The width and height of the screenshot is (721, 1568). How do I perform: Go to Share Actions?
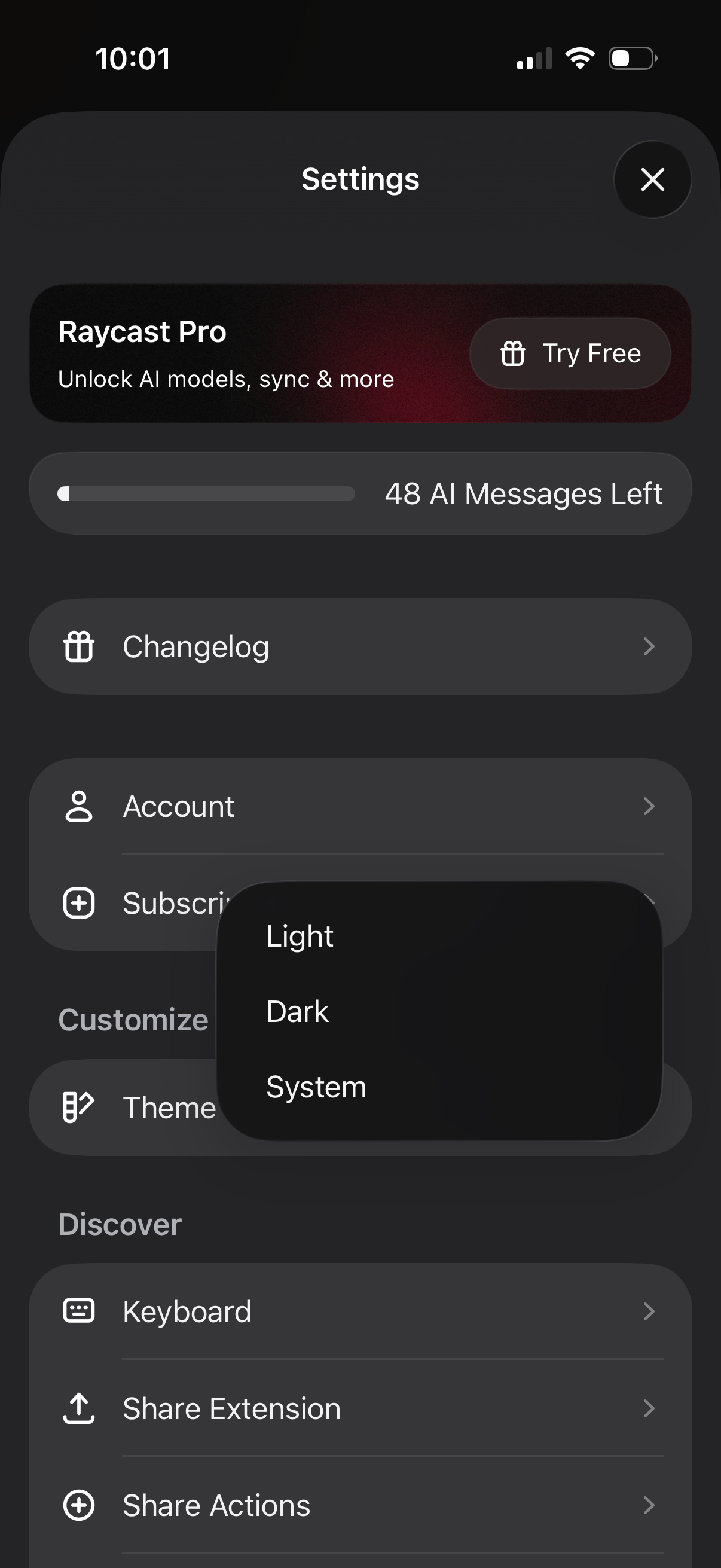point(360,1505)
